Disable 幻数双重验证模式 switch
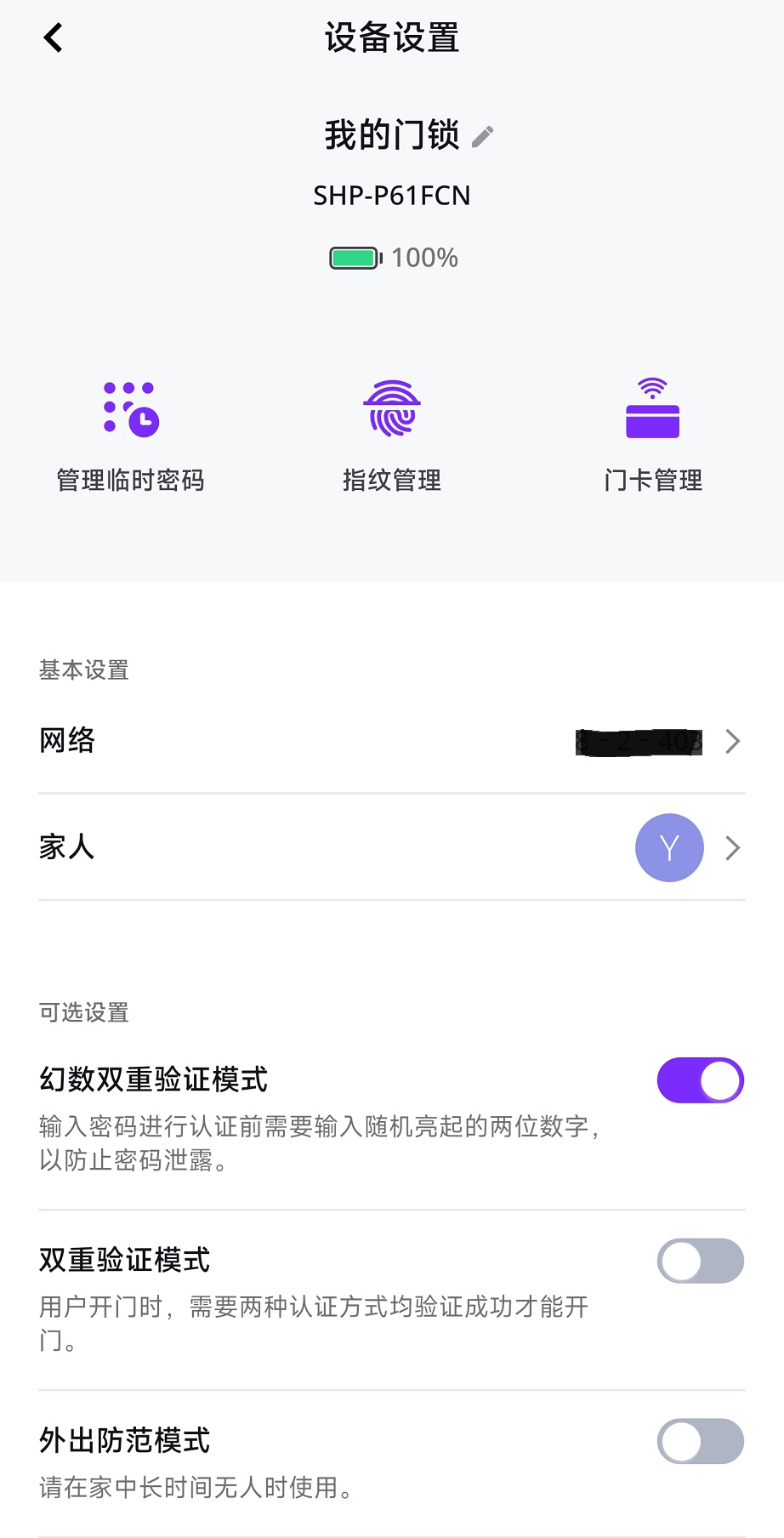The width and height of the screenshot is (784, 1538). point(699,1079)
